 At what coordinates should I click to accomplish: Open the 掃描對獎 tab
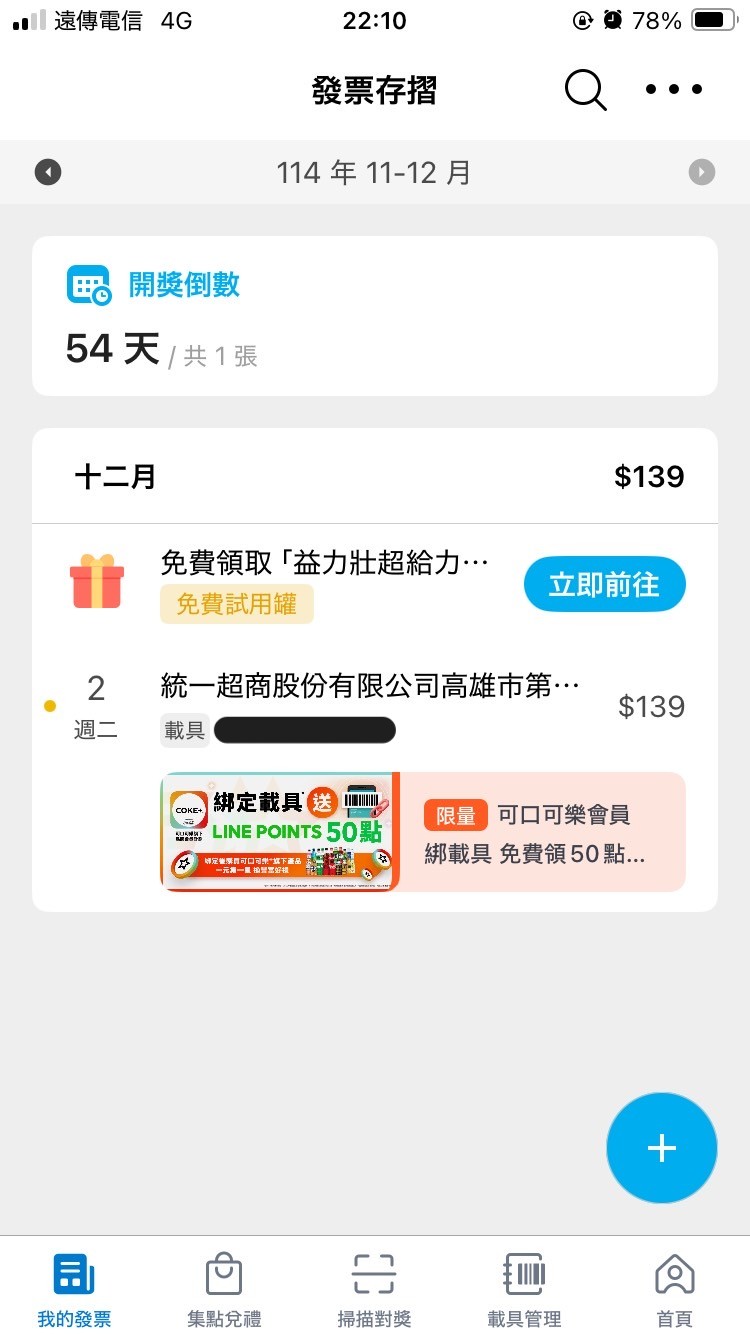[x=374, y=1290]
